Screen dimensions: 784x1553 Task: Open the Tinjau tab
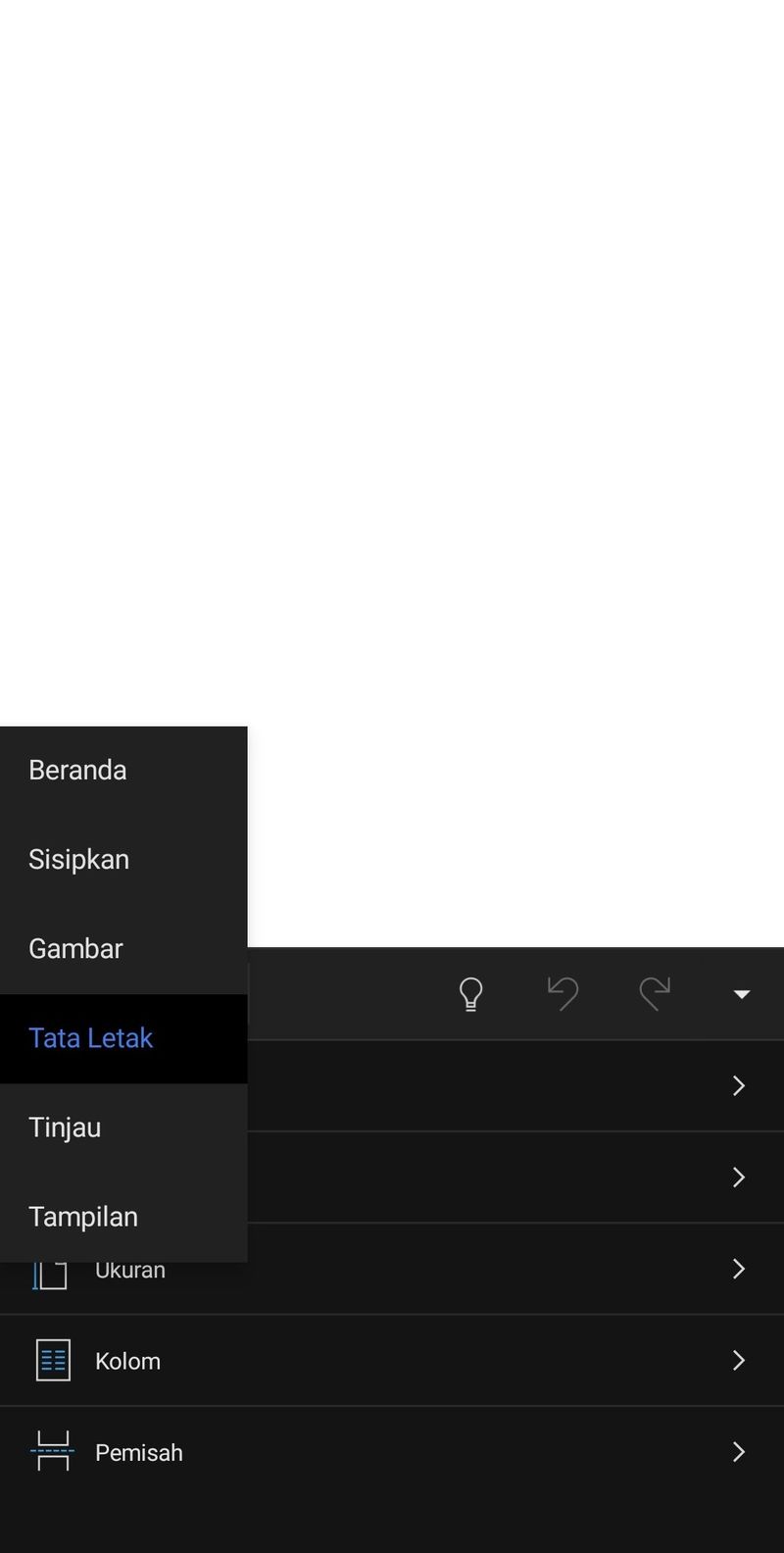[x=123, y=1127]
